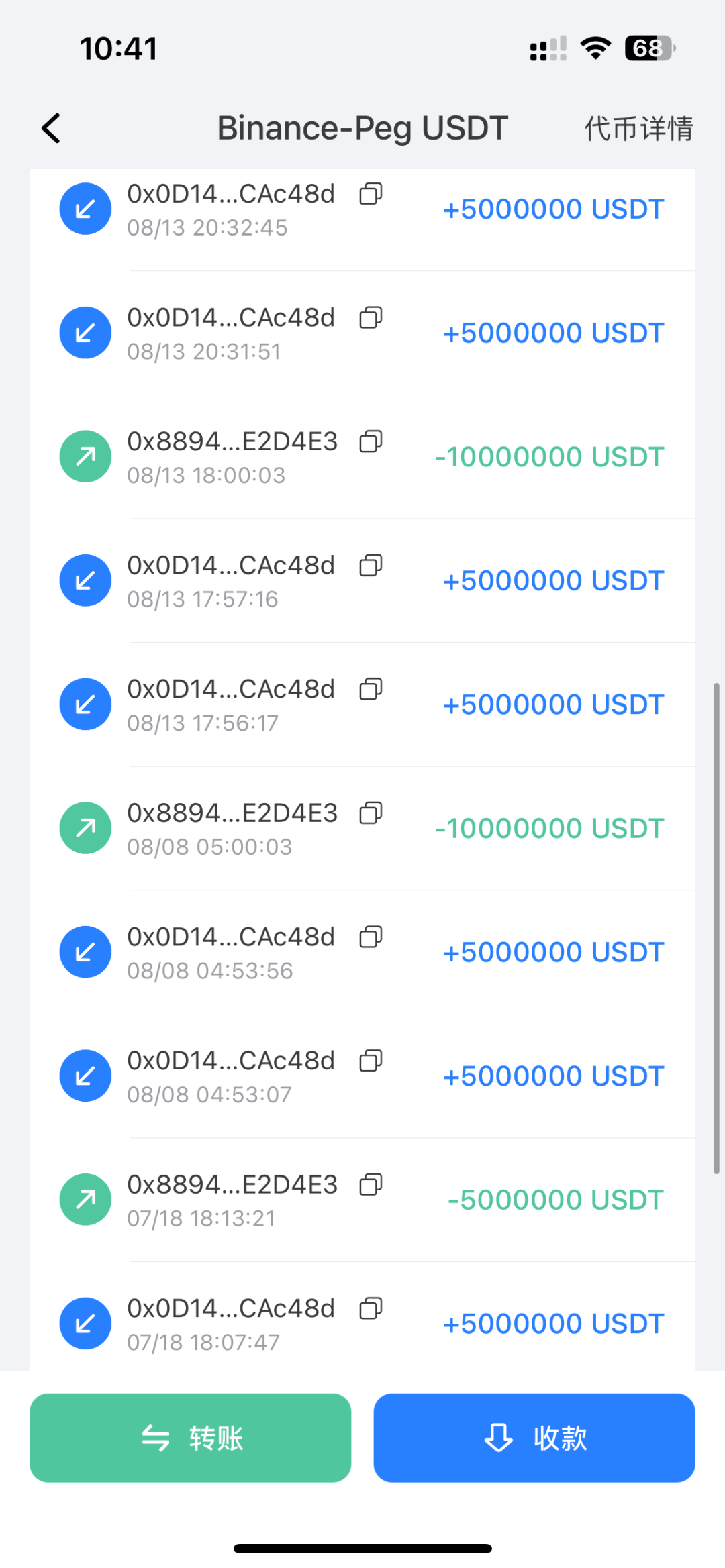The image size is (725, 1568).
Task: Copy address of 08/13 20:31:51 transaction
Action: tap(371, 317)
